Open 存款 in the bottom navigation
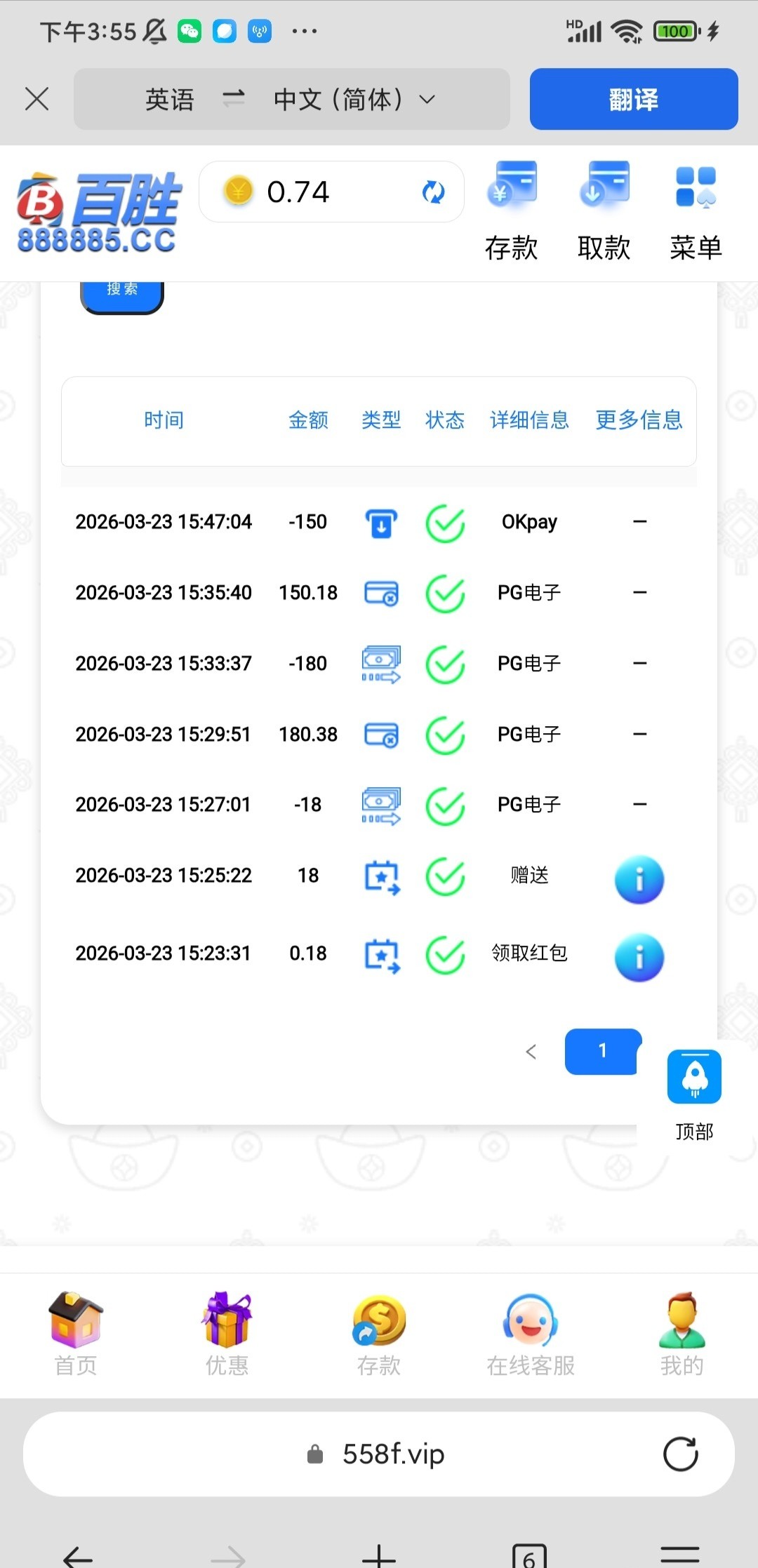758x1568 pixels. pos(379,1333)
